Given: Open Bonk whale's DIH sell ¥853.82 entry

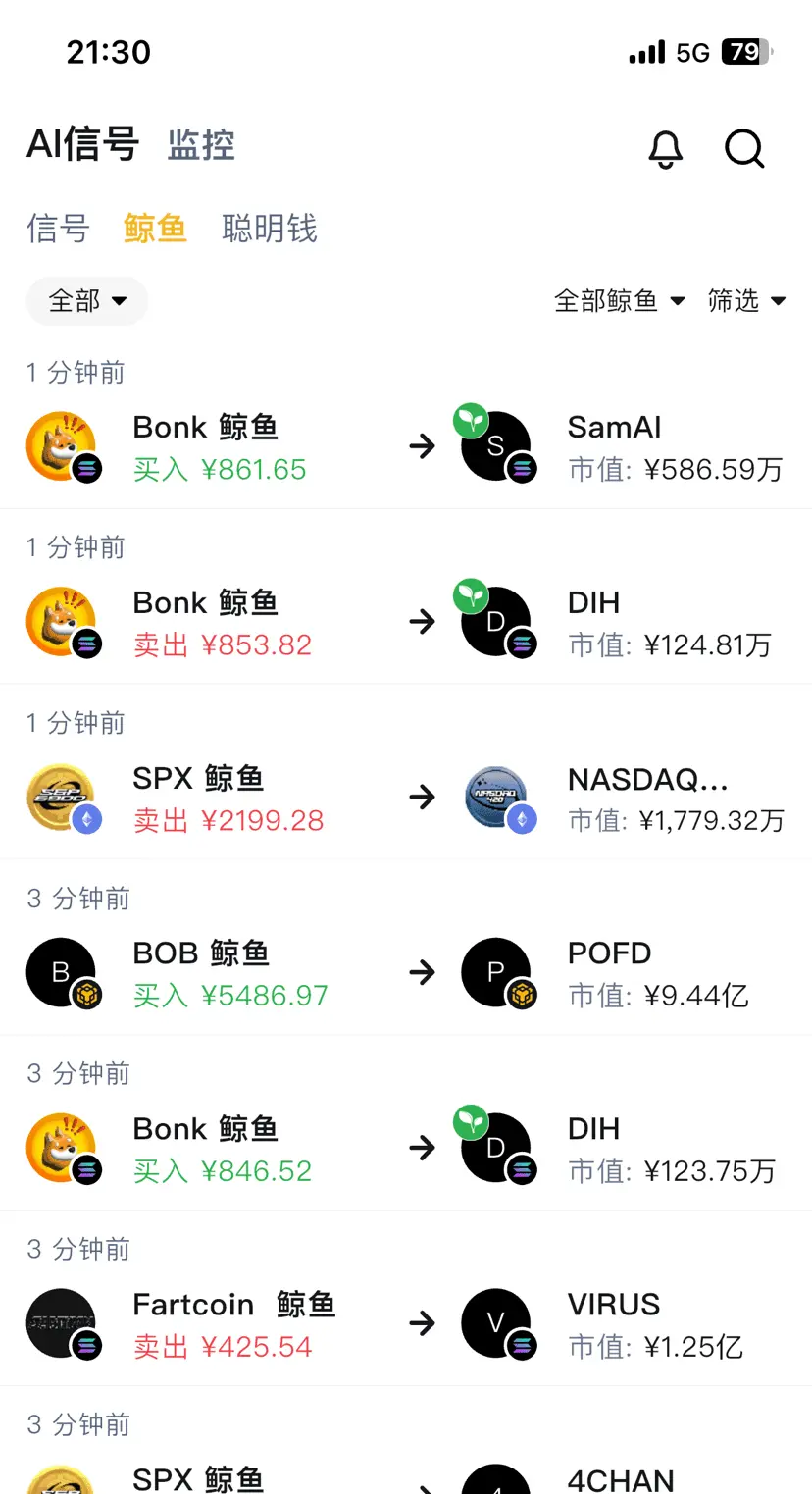Looking at the screenshot, I should tap(405, 623).
